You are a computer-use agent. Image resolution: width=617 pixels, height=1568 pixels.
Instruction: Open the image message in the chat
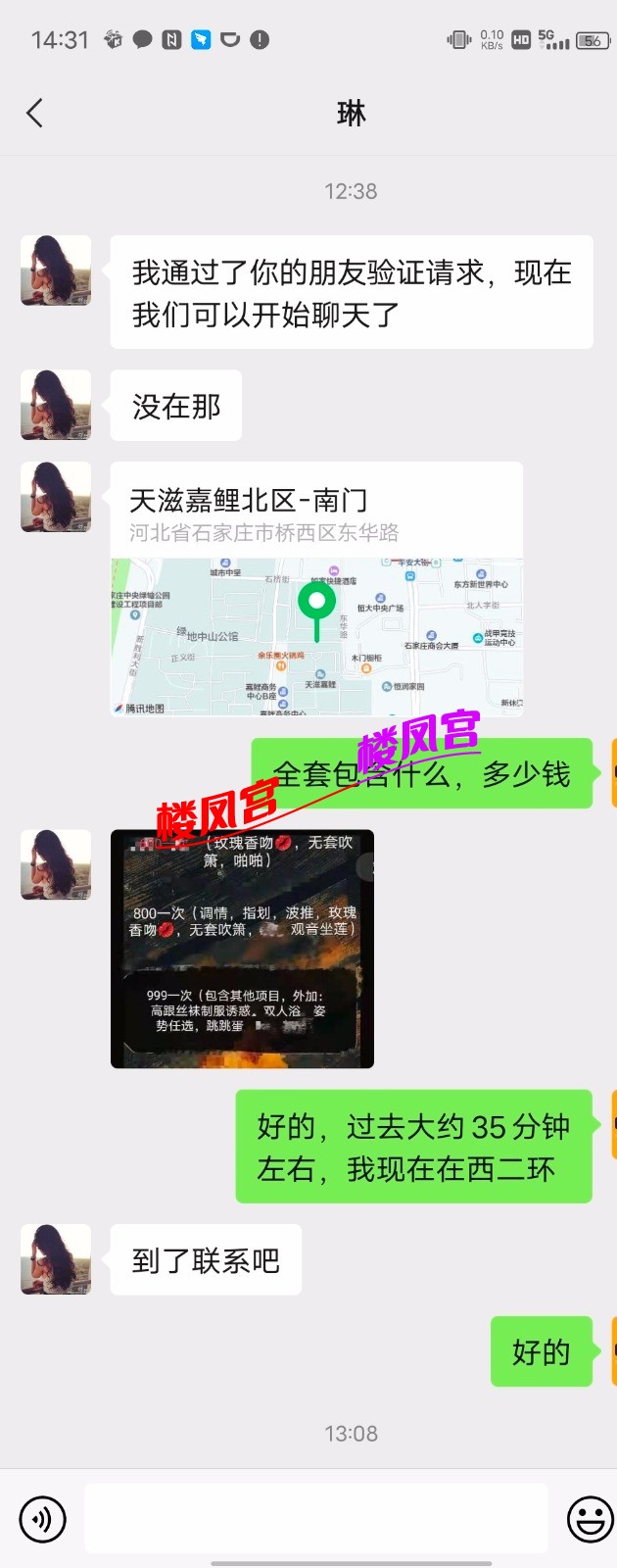pos(242,949)
